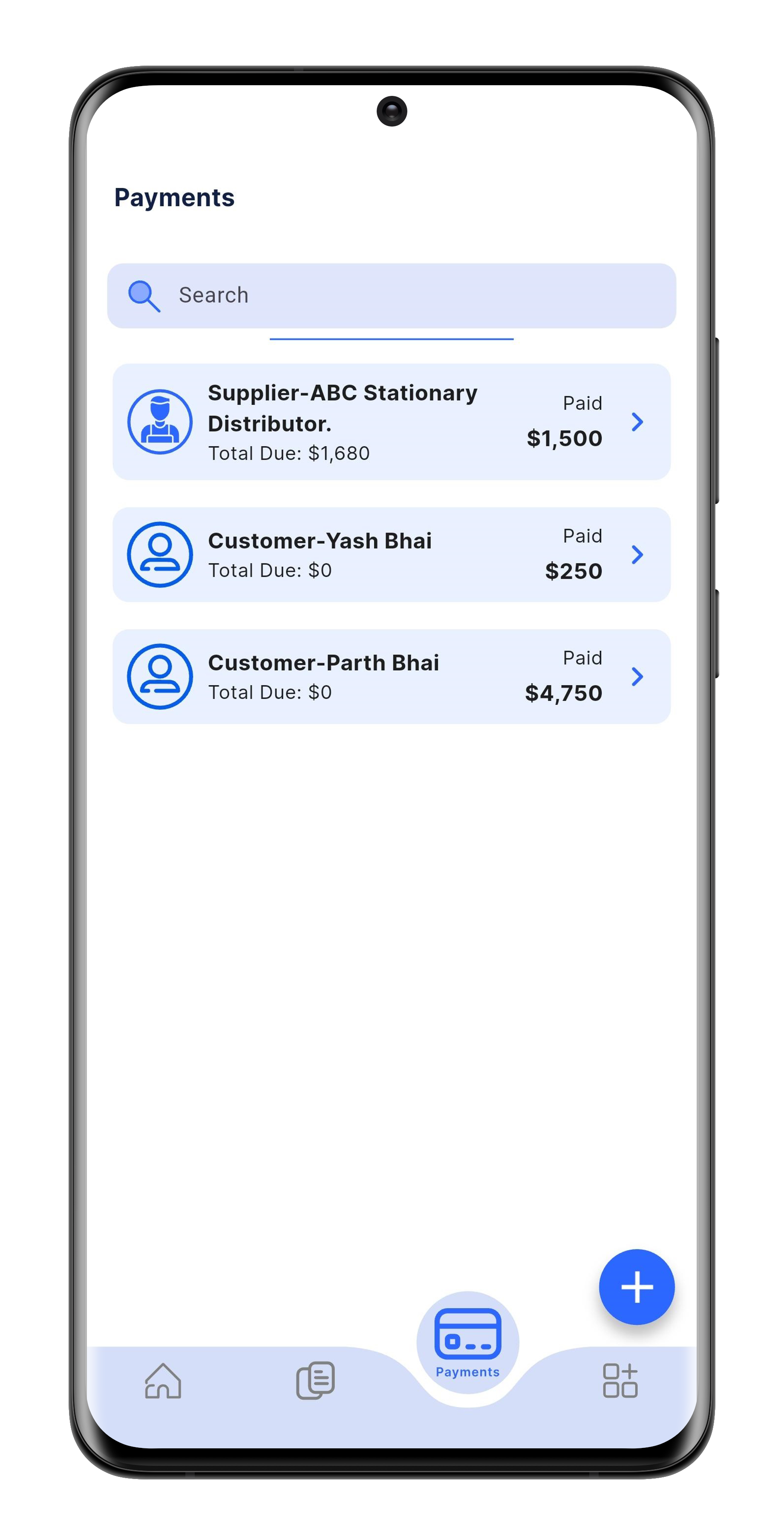The image size is (784, 1534).
Task: Go to the Home tab
Action: (x=163, y=1380)
